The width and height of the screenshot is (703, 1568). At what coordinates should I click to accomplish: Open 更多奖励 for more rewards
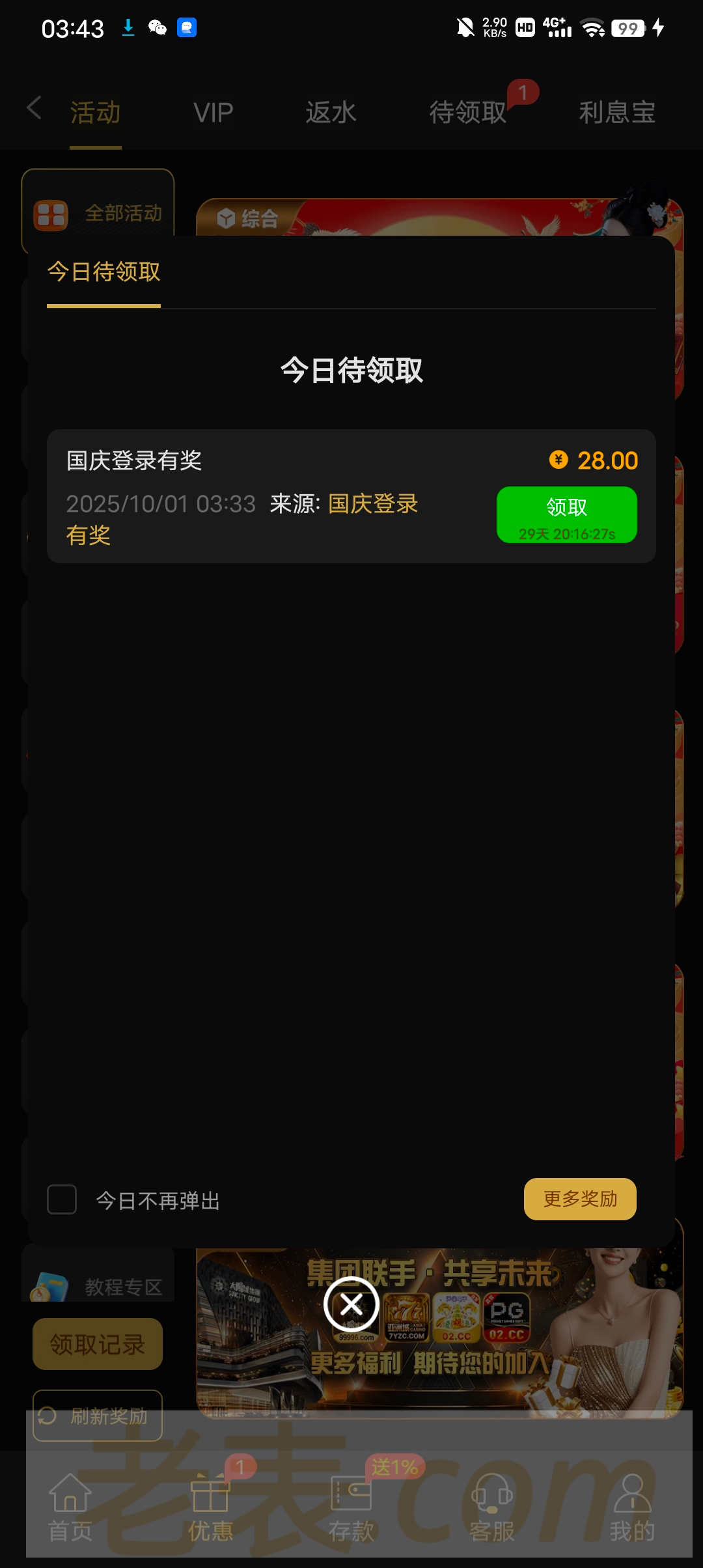tap(579, 1199)
